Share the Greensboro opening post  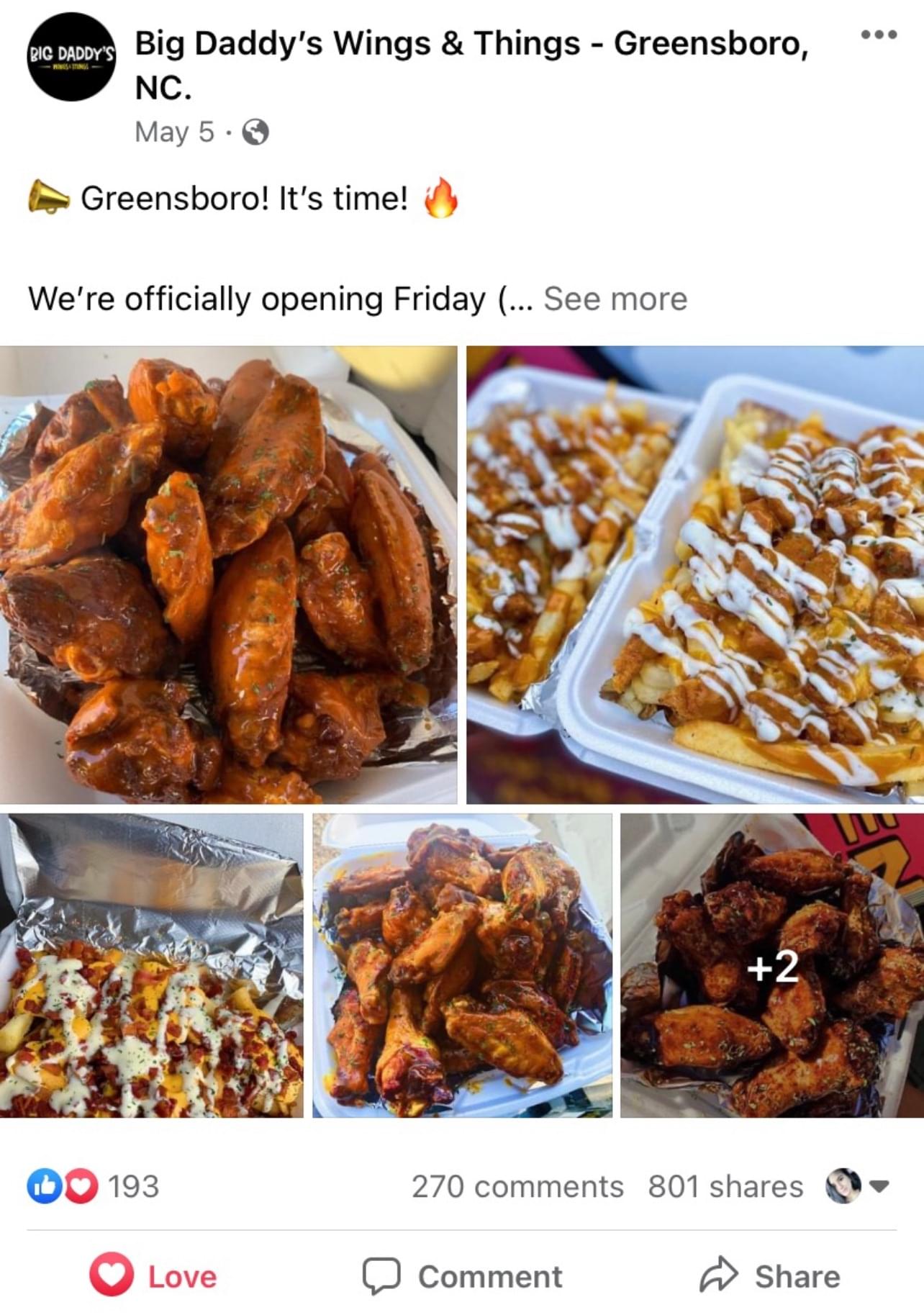point(770,1276)
